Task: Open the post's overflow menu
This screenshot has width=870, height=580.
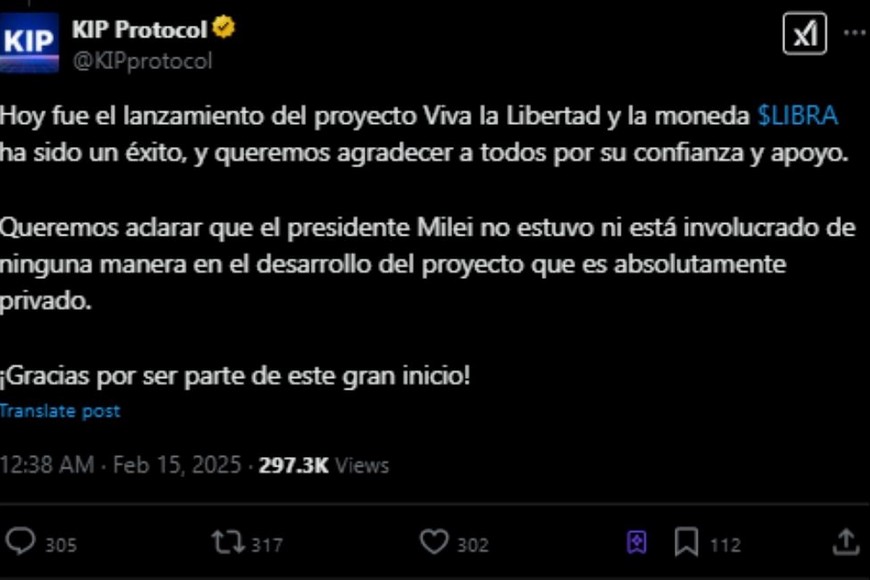Action: 854,32
